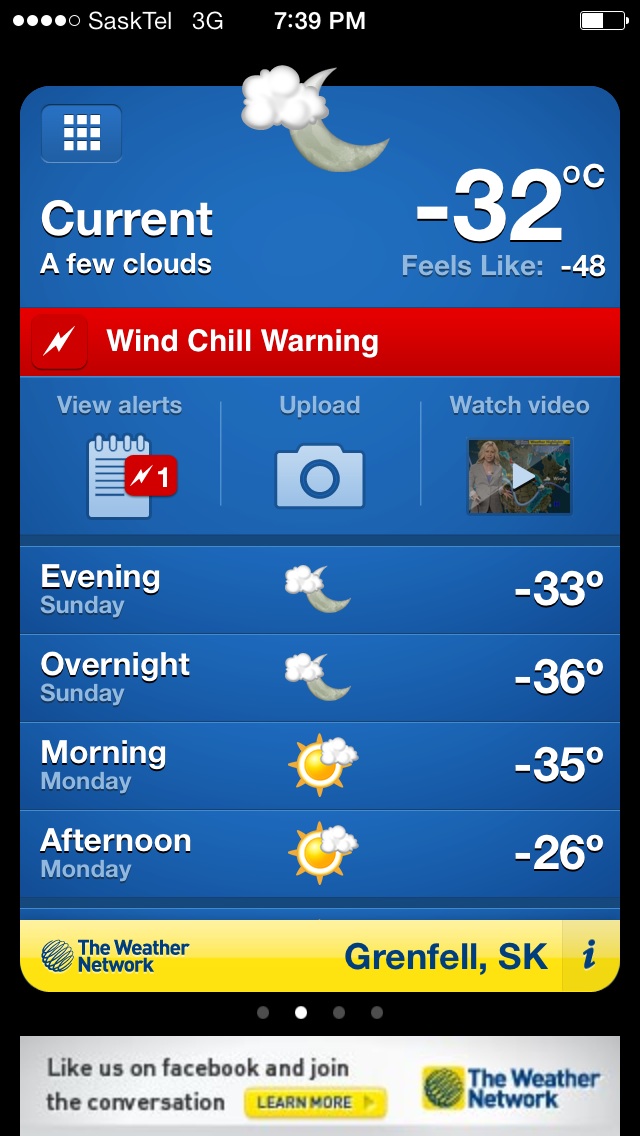This screenshot has width=640, height=1136.
Task: Upload a photo with the camera icon
Action: tap(320, 476)
